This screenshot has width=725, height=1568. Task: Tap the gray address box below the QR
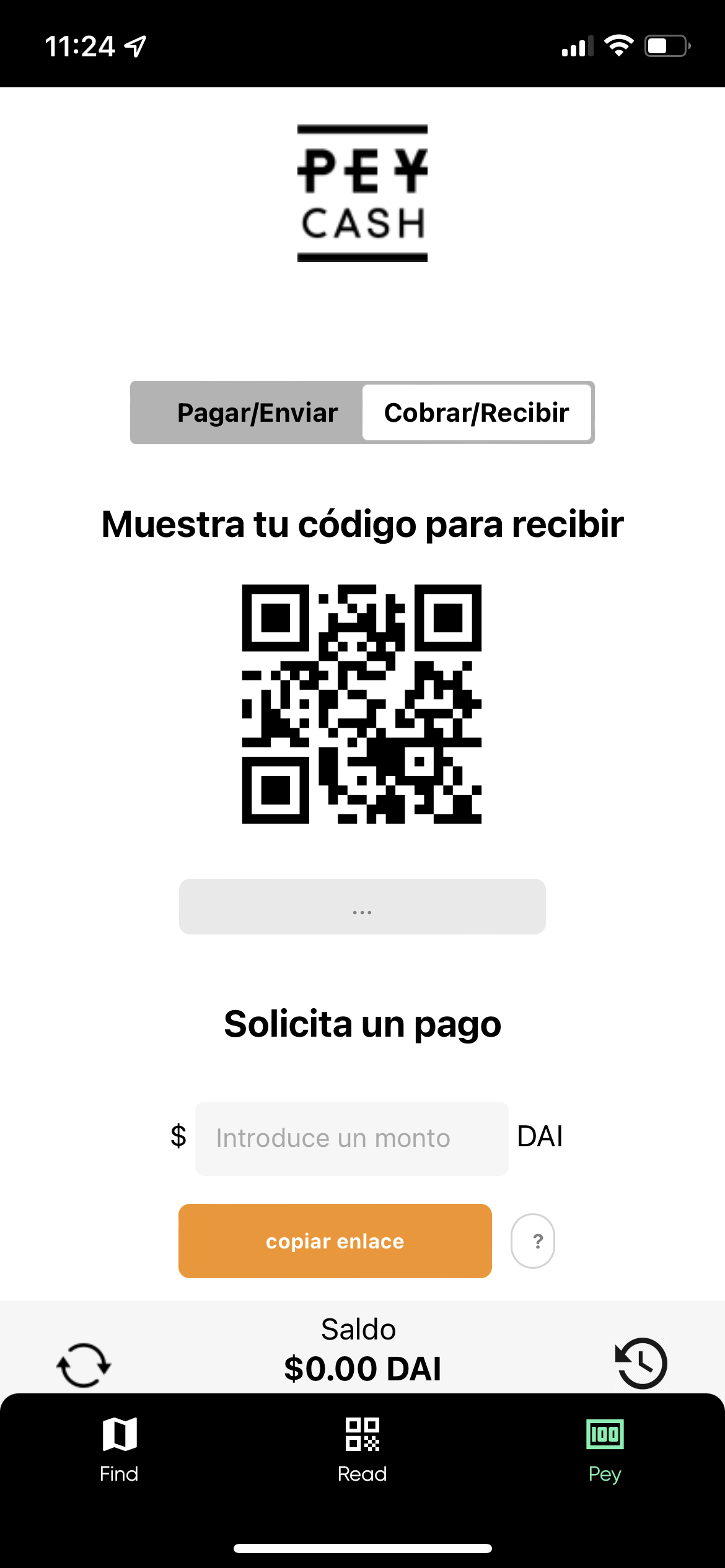click(362, 906)
